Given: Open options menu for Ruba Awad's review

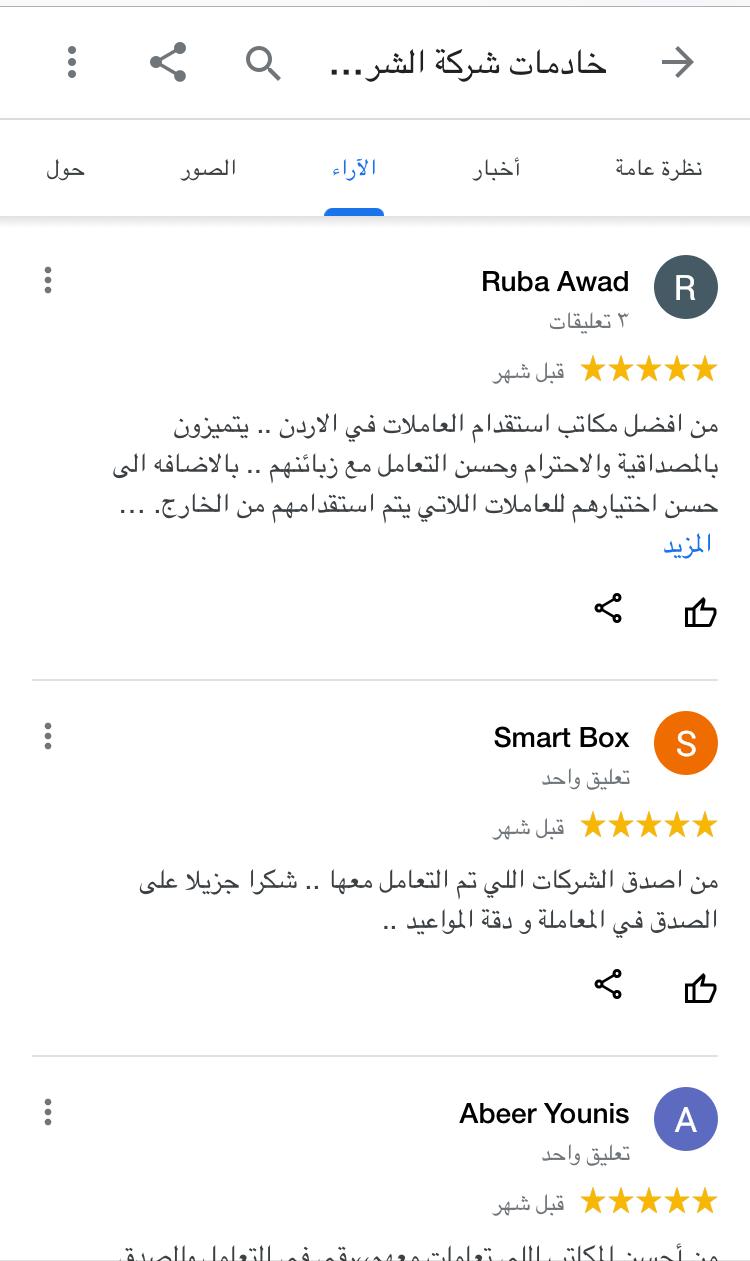Looking at the screenshot, I should point(48,281).
